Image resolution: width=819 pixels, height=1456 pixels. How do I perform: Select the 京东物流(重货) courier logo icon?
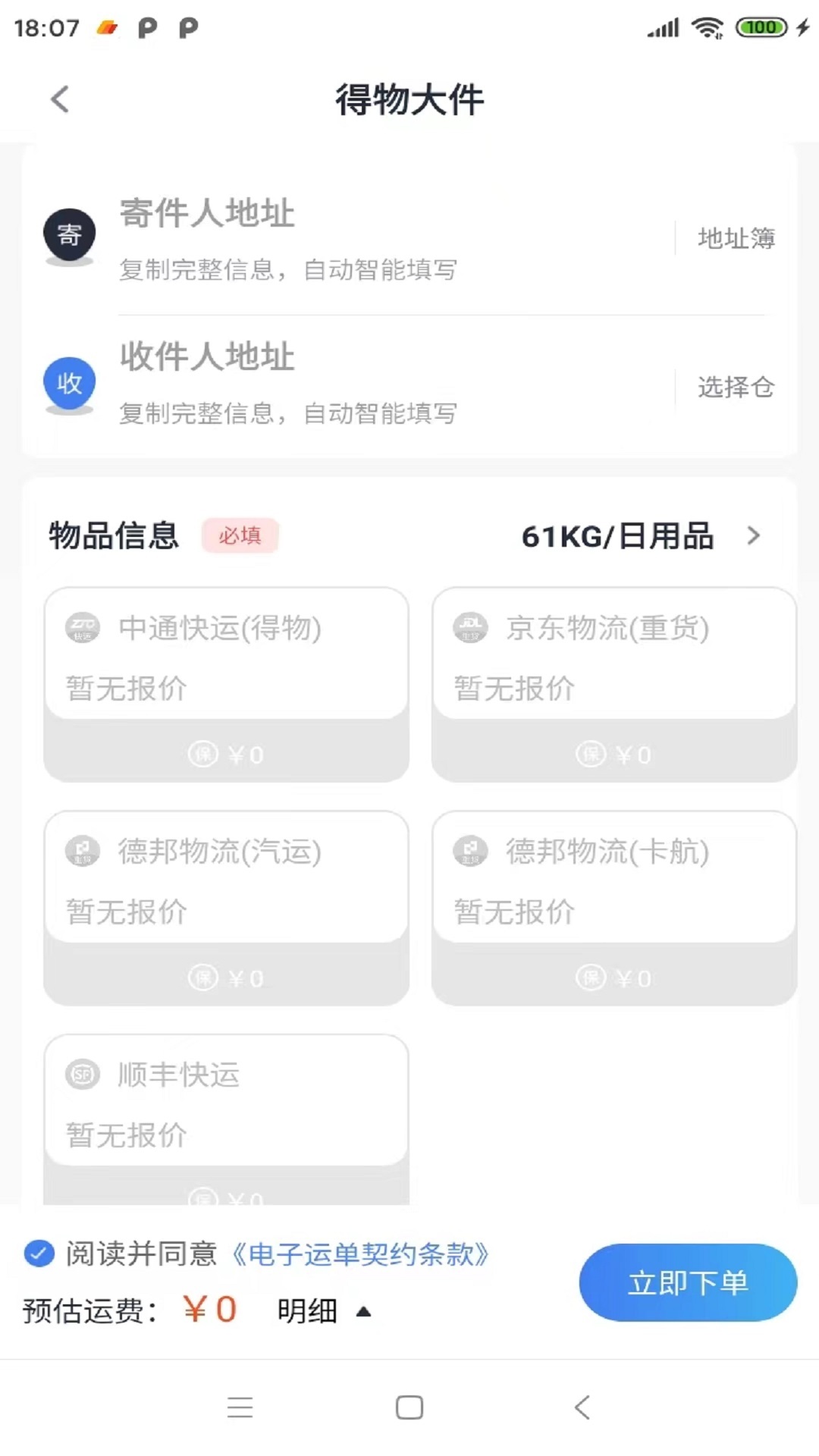coord(469,629)
